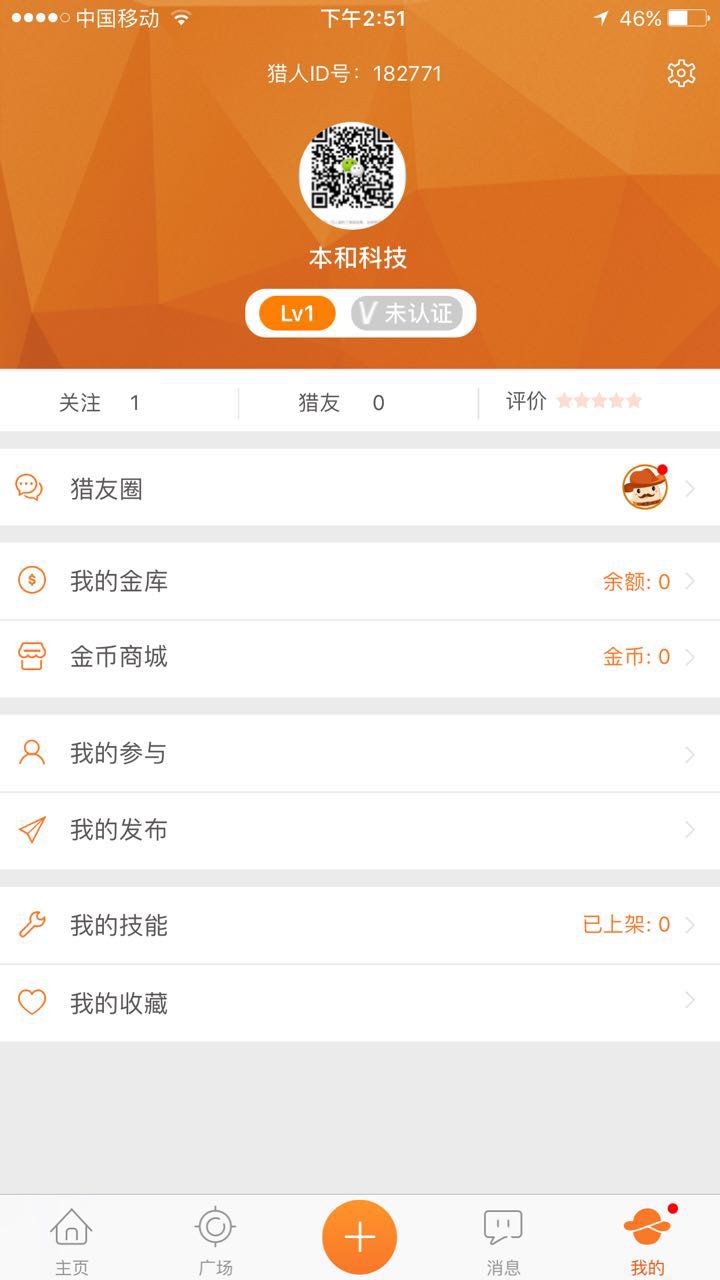Open 我的发布 posts row

coord(360,830)
